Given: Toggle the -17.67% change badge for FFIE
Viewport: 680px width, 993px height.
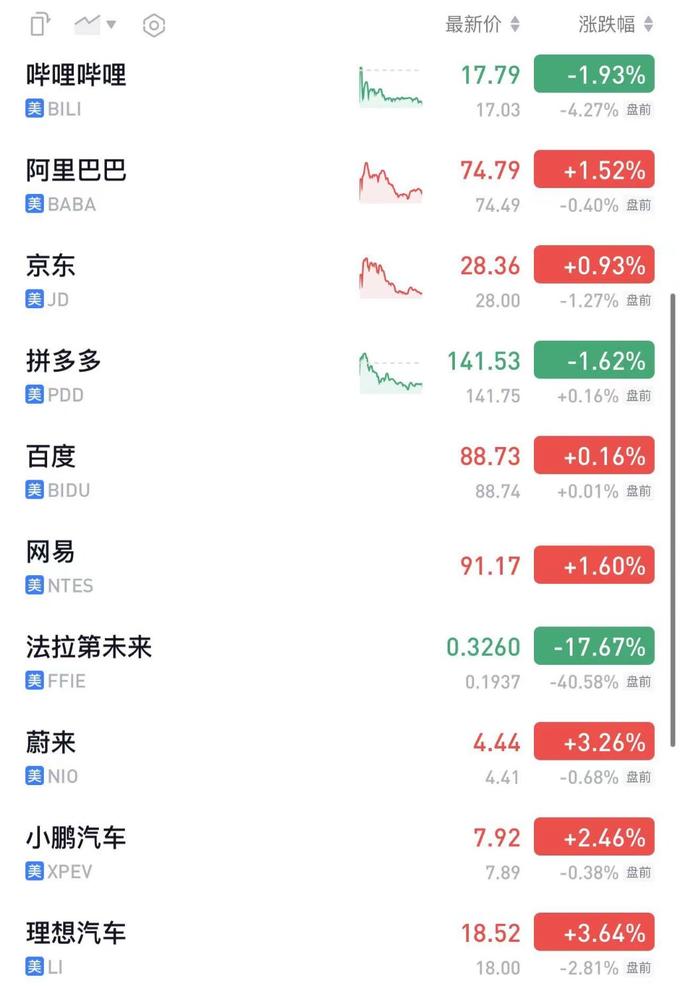Looking at the screenshot, I should (x=594, y=647).
